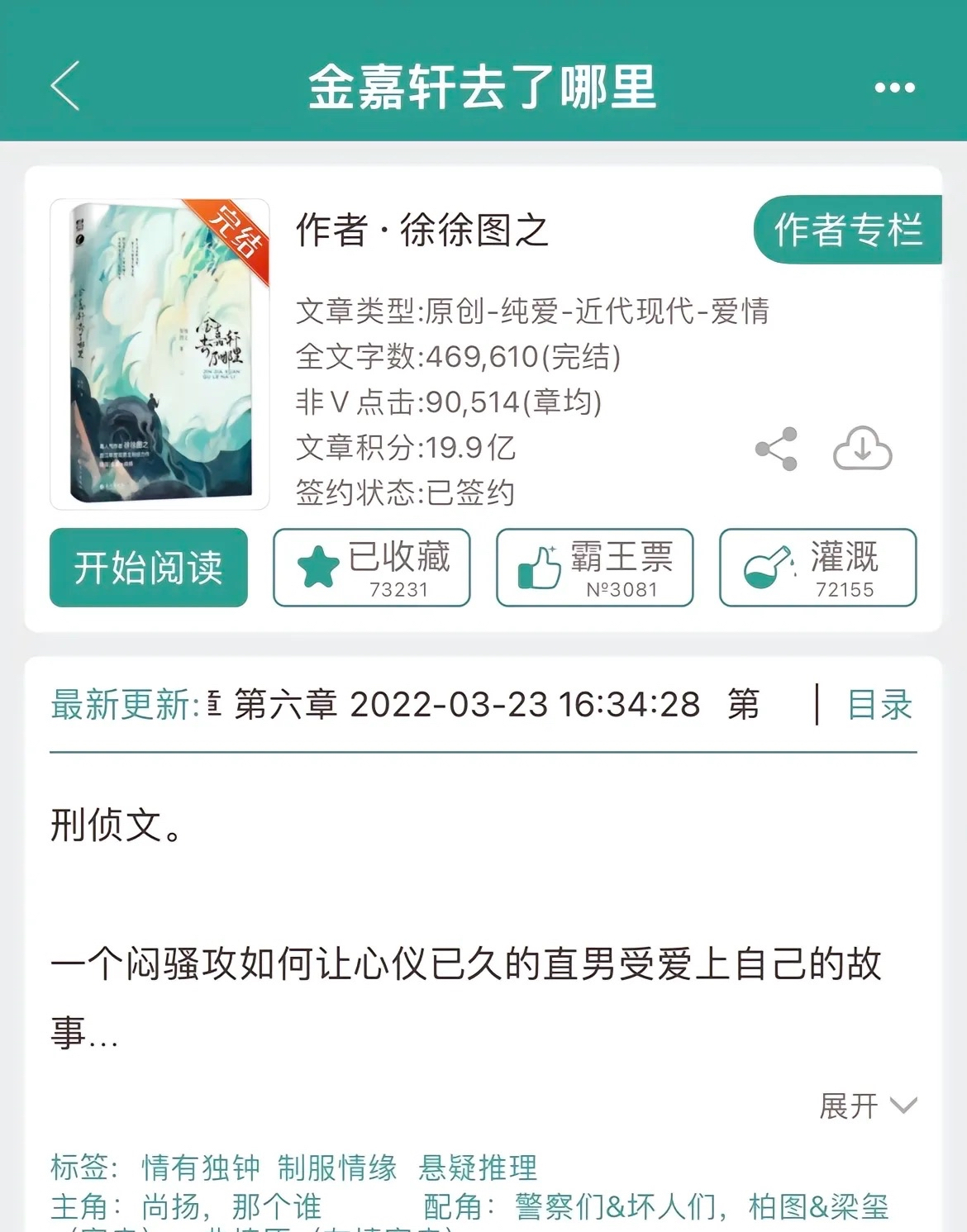This screenshot has width=967, height=1232.
Task: Tap the download icon
Action: [x=862, y=449]
